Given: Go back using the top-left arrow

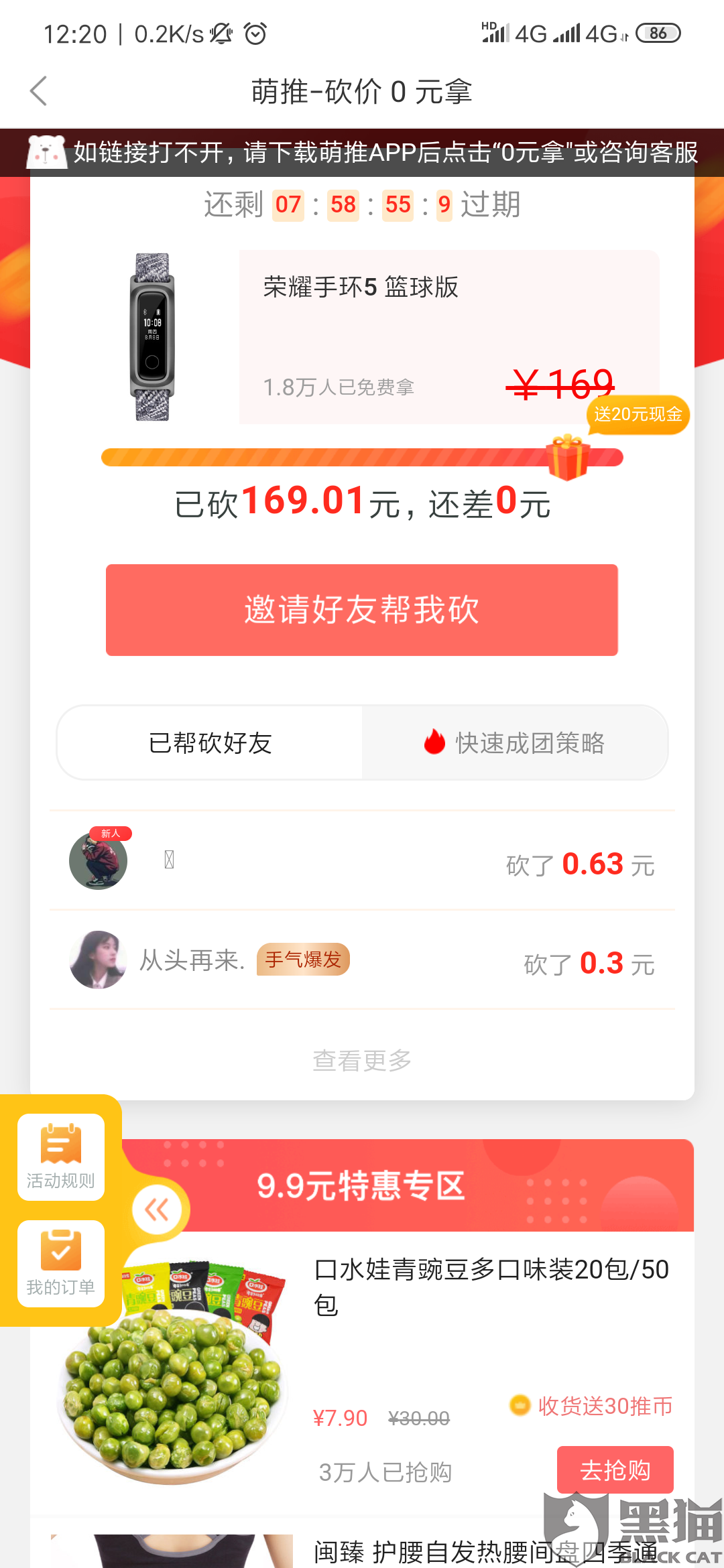Looking at the screenshot, I should point(39,91).
